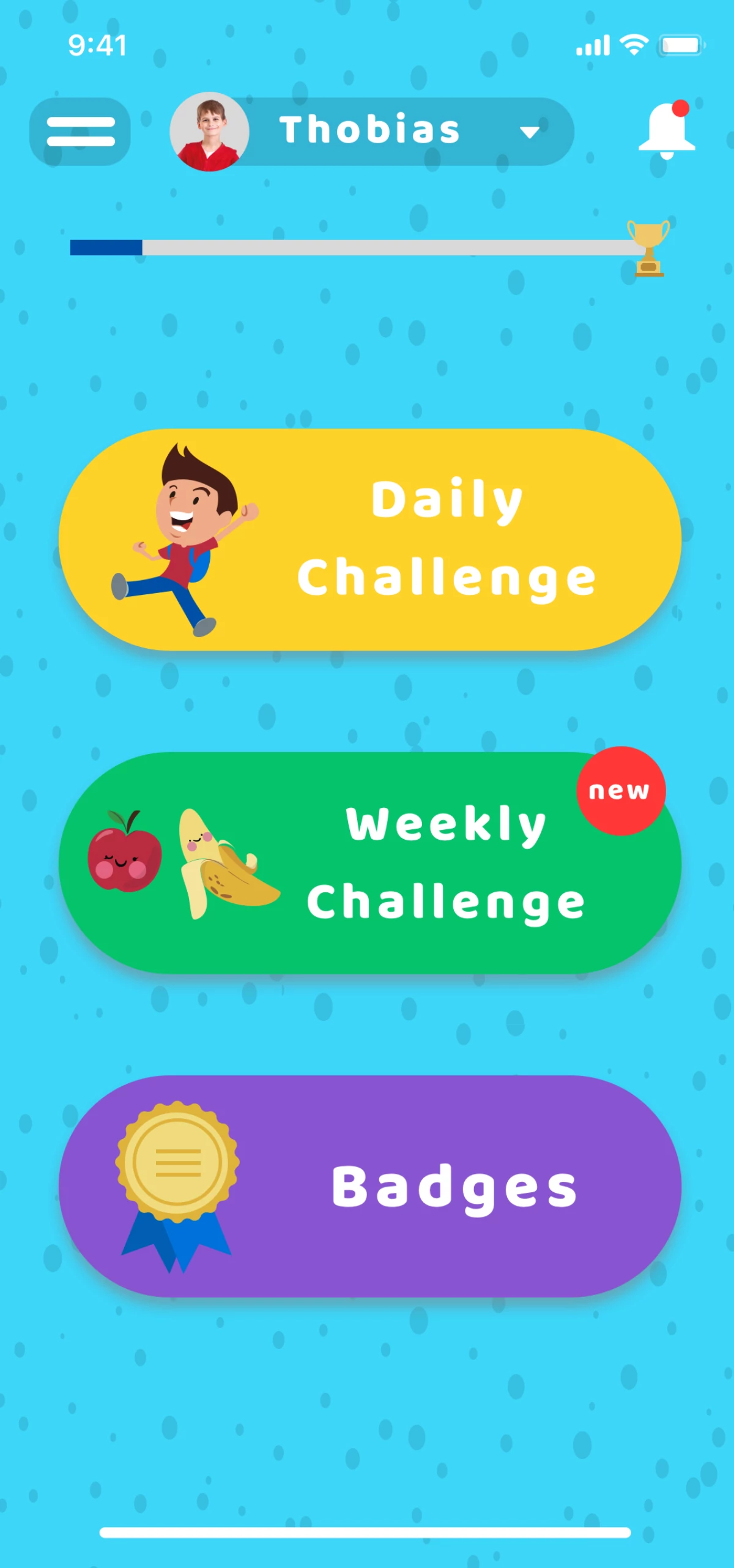Expand the Thobias profile dropdown

[x=528, y=132]
